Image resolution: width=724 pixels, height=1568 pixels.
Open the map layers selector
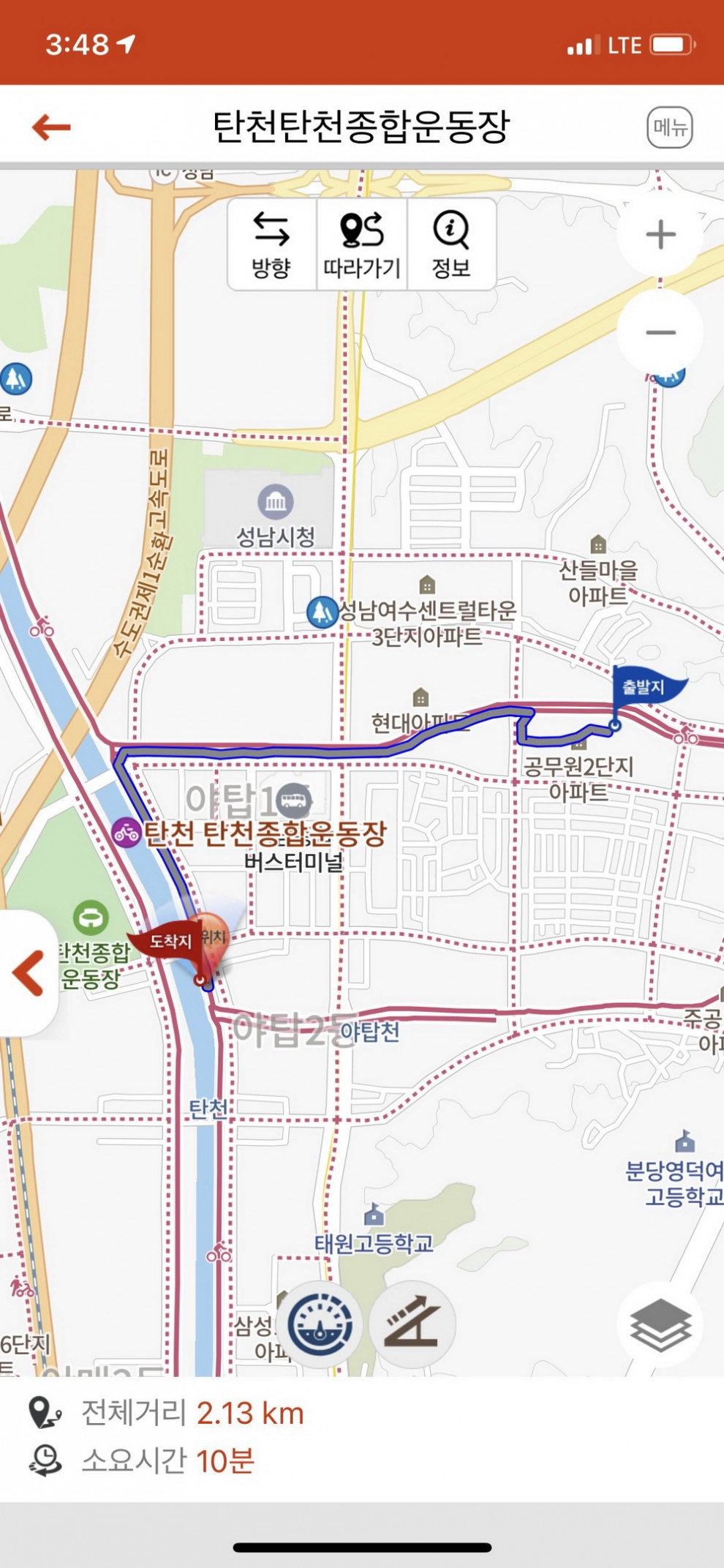660,1324
